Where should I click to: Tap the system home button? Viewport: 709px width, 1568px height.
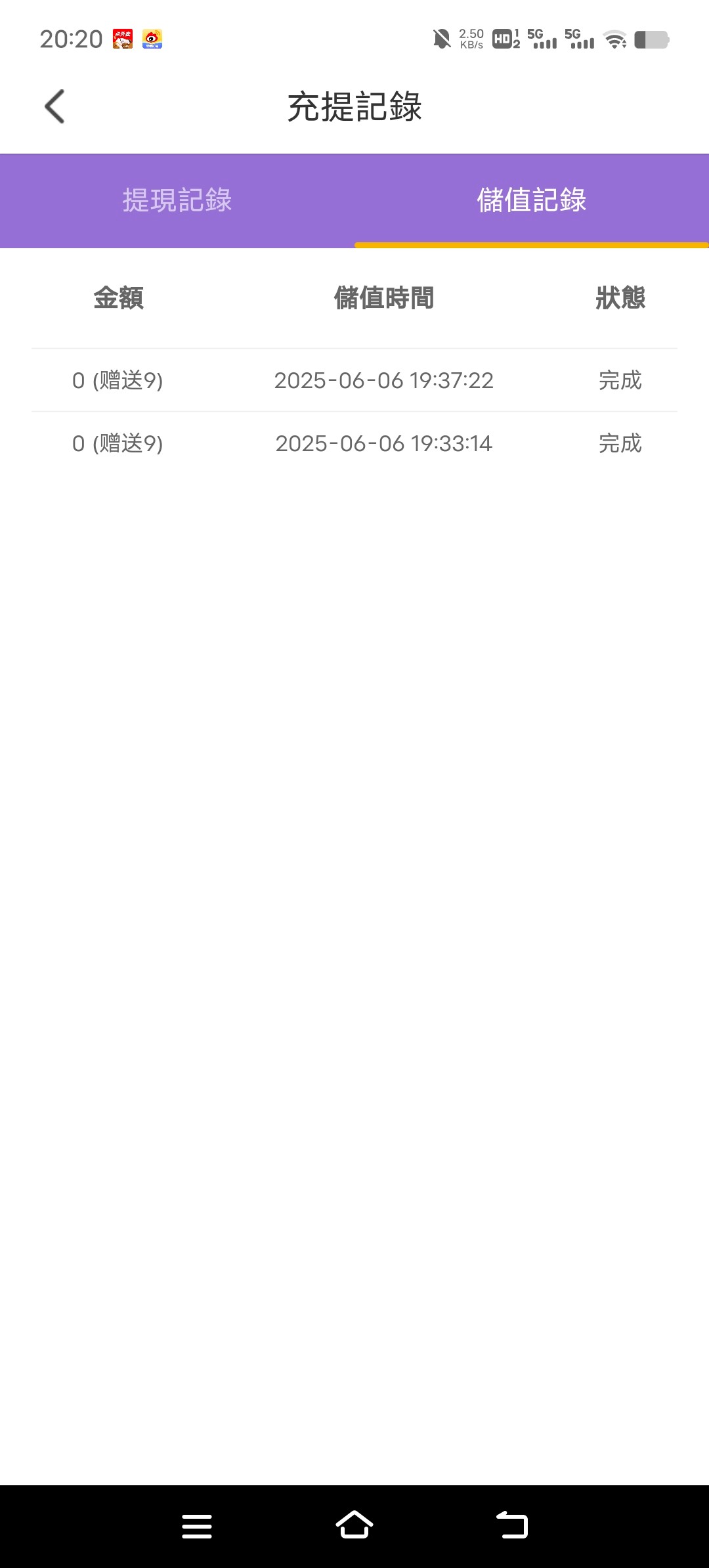coord(354,1525)
